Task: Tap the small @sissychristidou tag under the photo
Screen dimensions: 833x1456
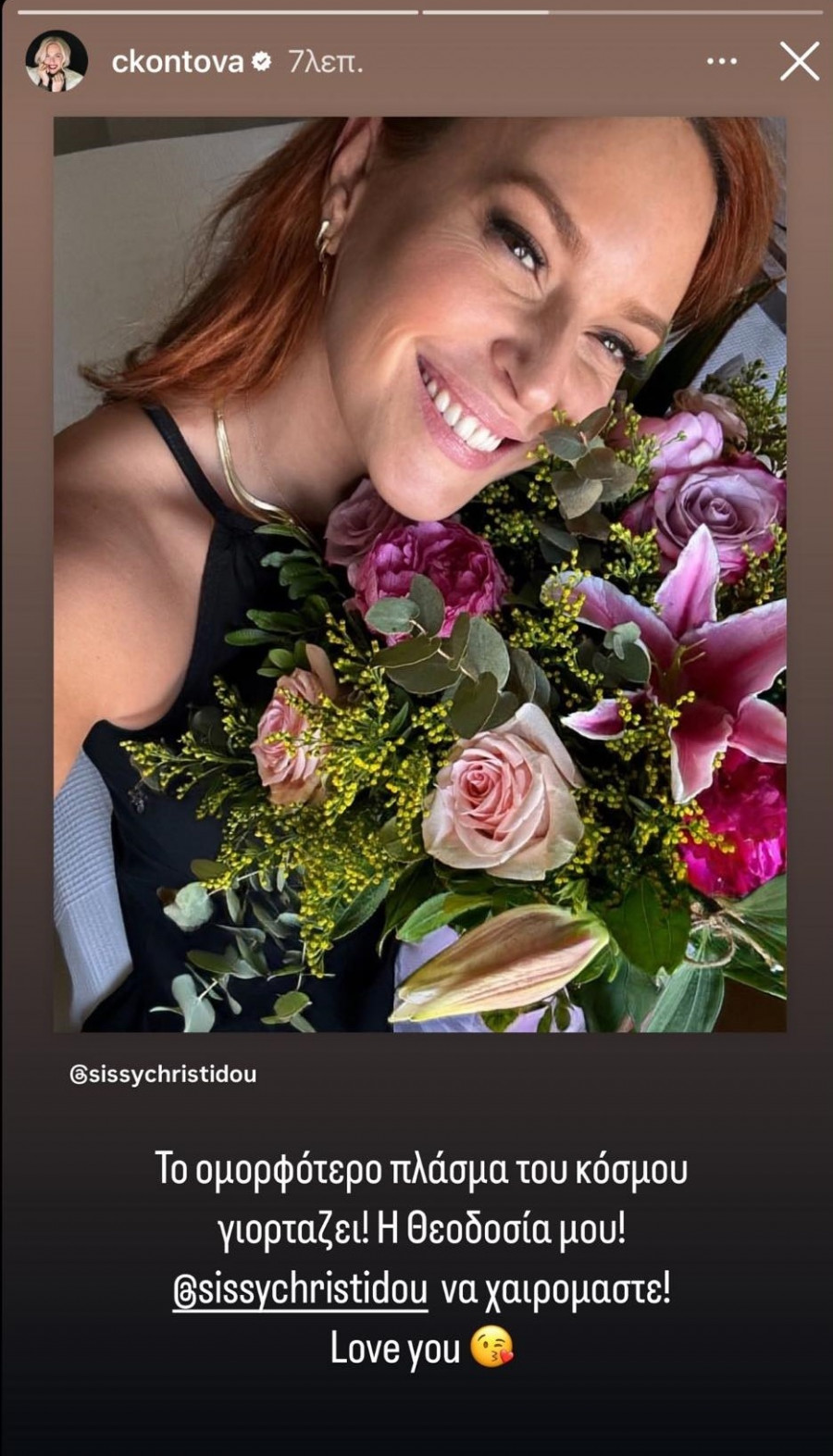Action: pos(163,1075)
